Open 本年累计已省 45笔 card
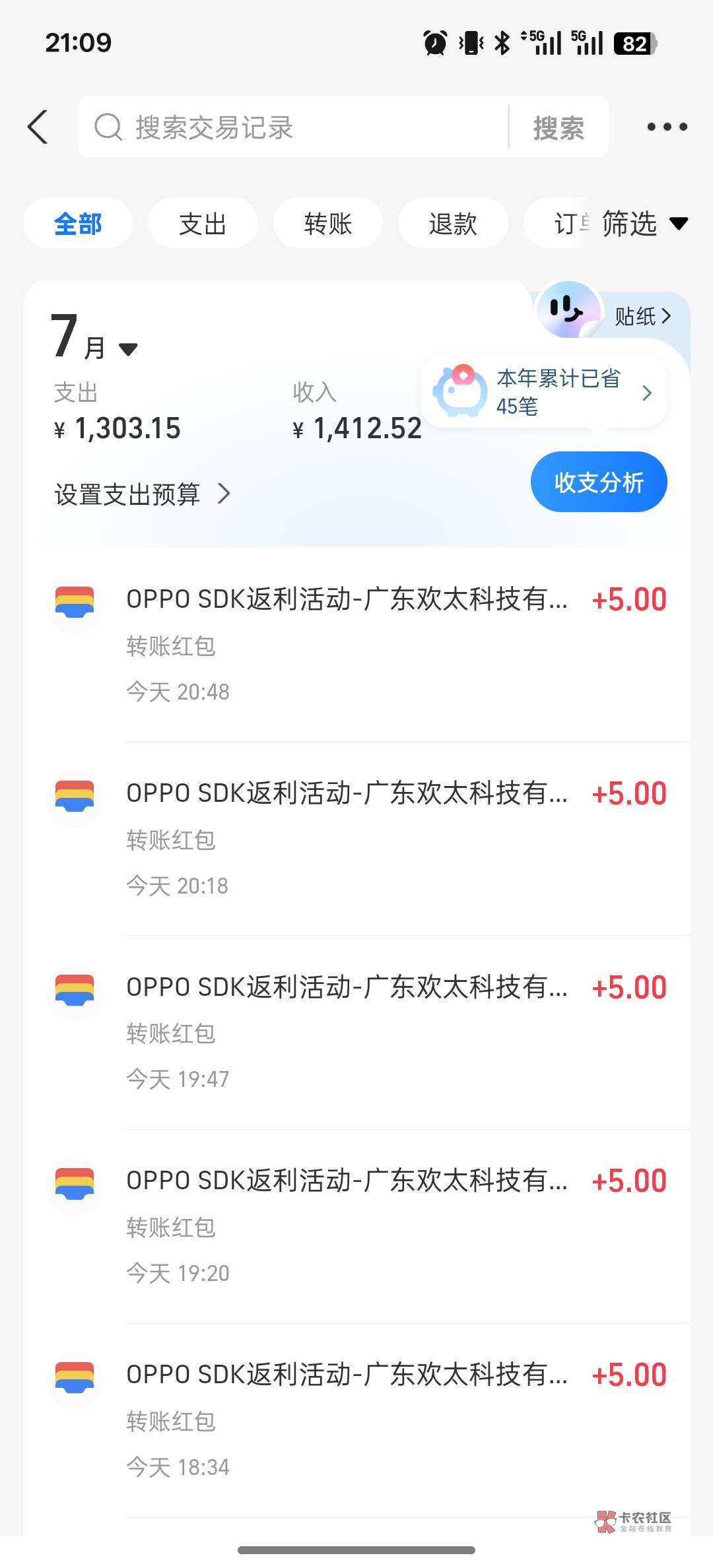This screenshot has width=713, height=1568. click(x=544, y=392)
